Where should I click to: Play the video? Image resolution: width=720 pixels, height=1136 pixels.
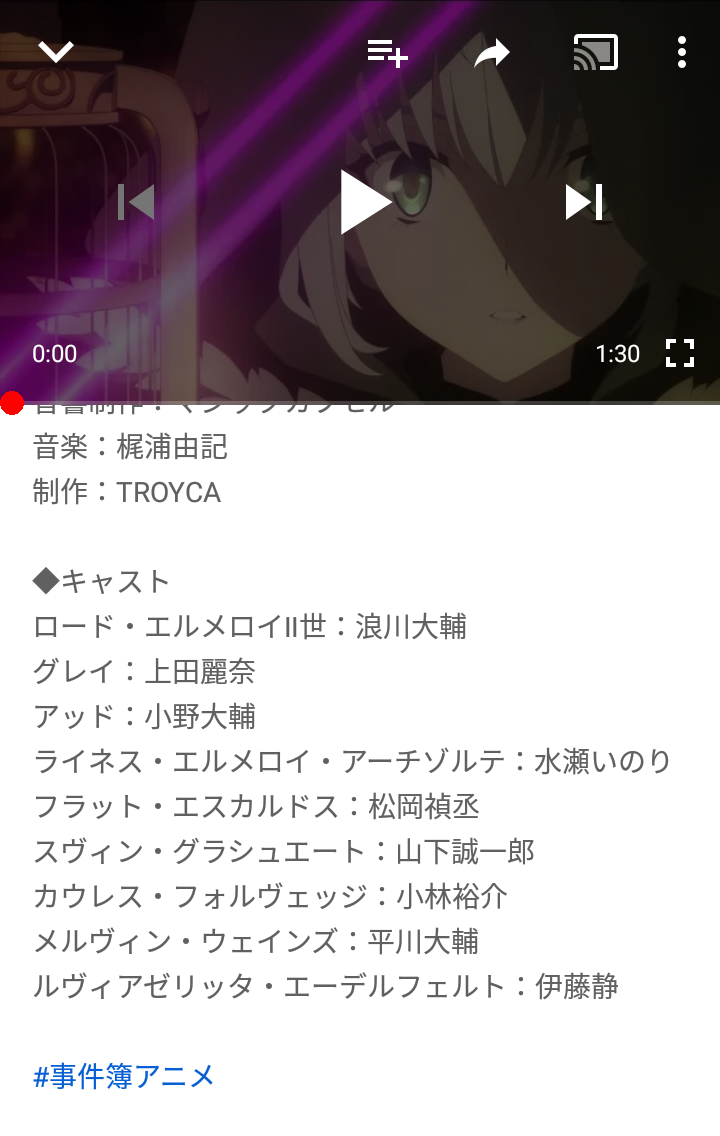point(366,202)
